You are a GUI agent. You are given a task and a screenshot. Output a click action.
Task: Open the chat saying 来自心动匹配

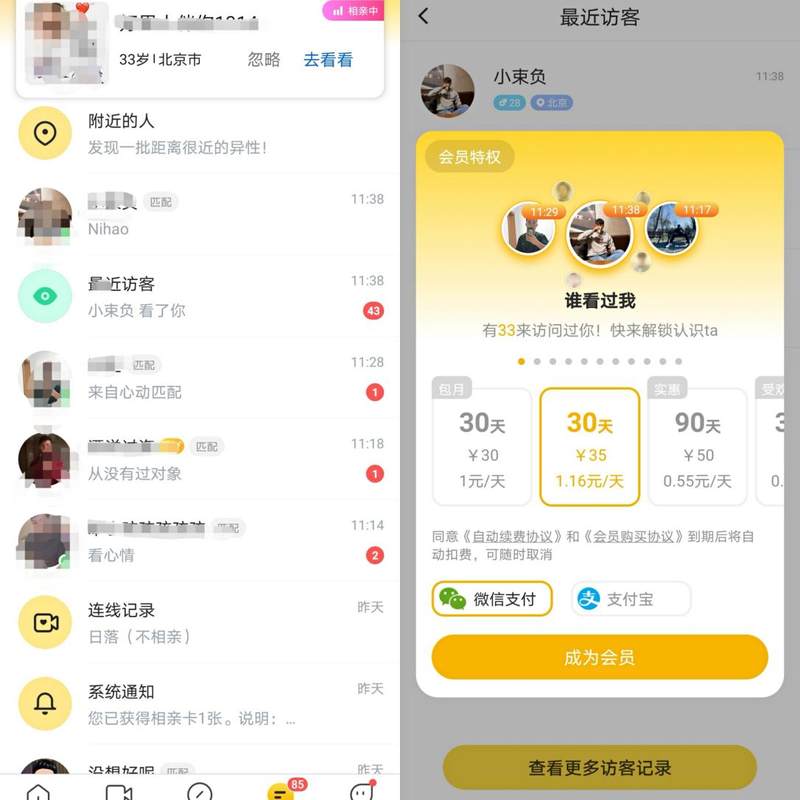[200, 378]
